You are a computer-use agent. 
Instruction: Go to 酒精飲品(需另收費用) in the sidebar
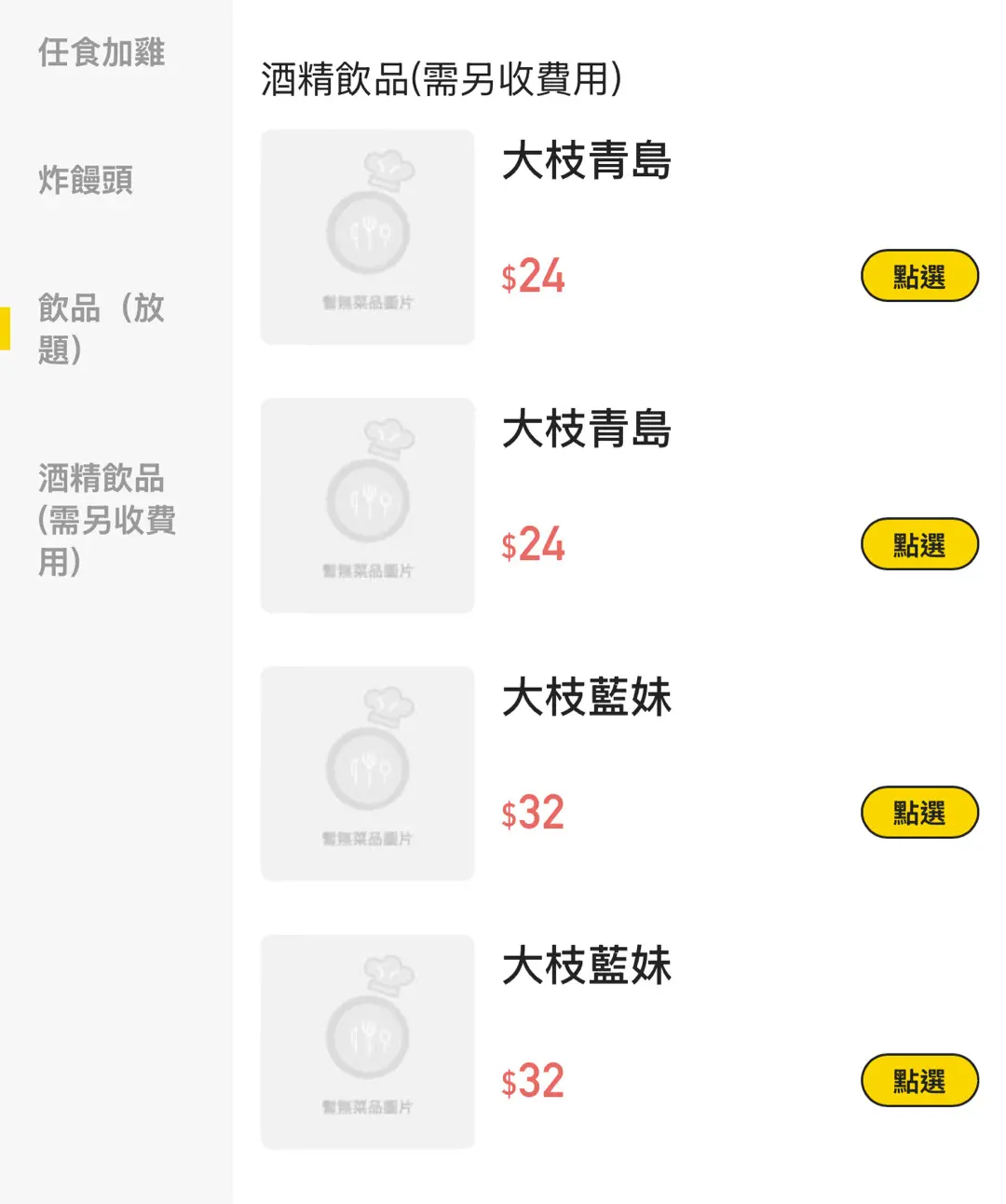[x=106, y=519]
